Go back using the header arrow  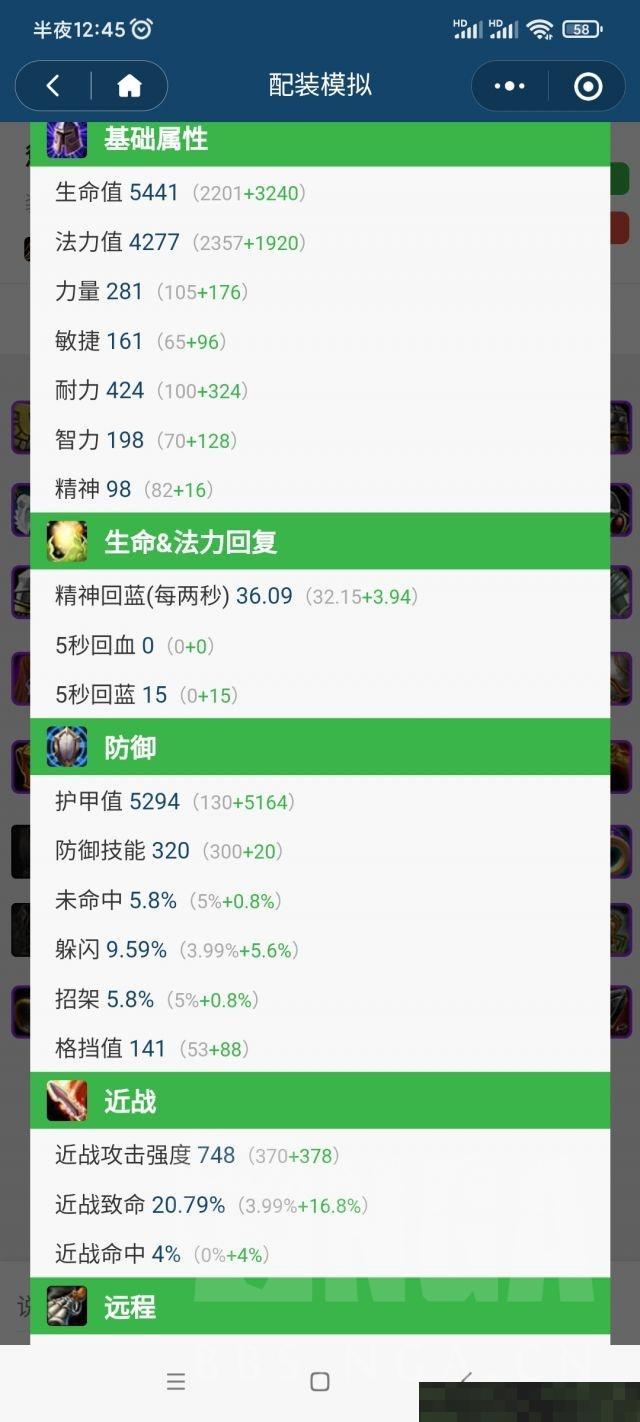53,86
